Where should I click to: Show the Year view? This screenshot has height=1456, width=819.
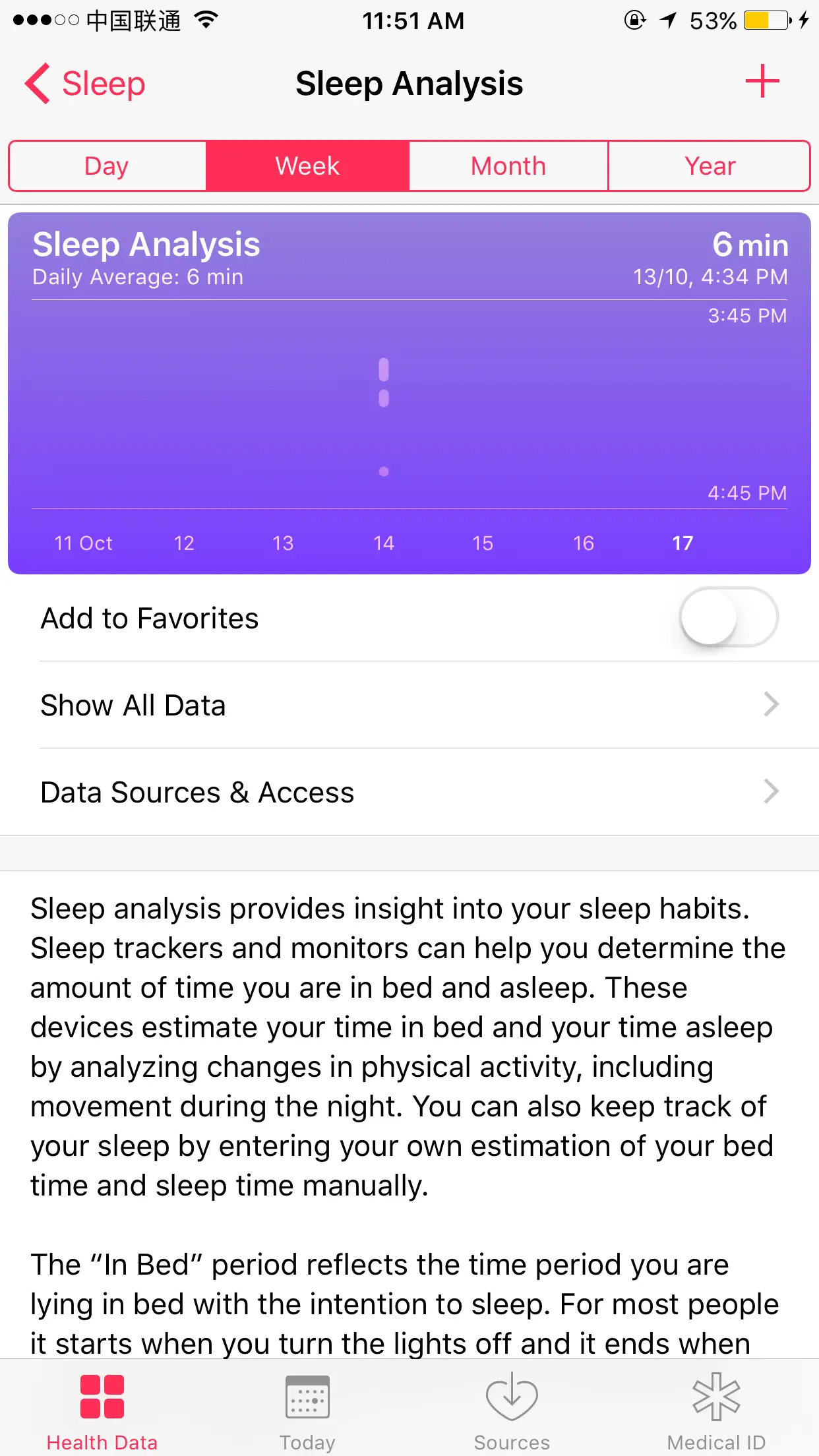click(x=710, y=166)
